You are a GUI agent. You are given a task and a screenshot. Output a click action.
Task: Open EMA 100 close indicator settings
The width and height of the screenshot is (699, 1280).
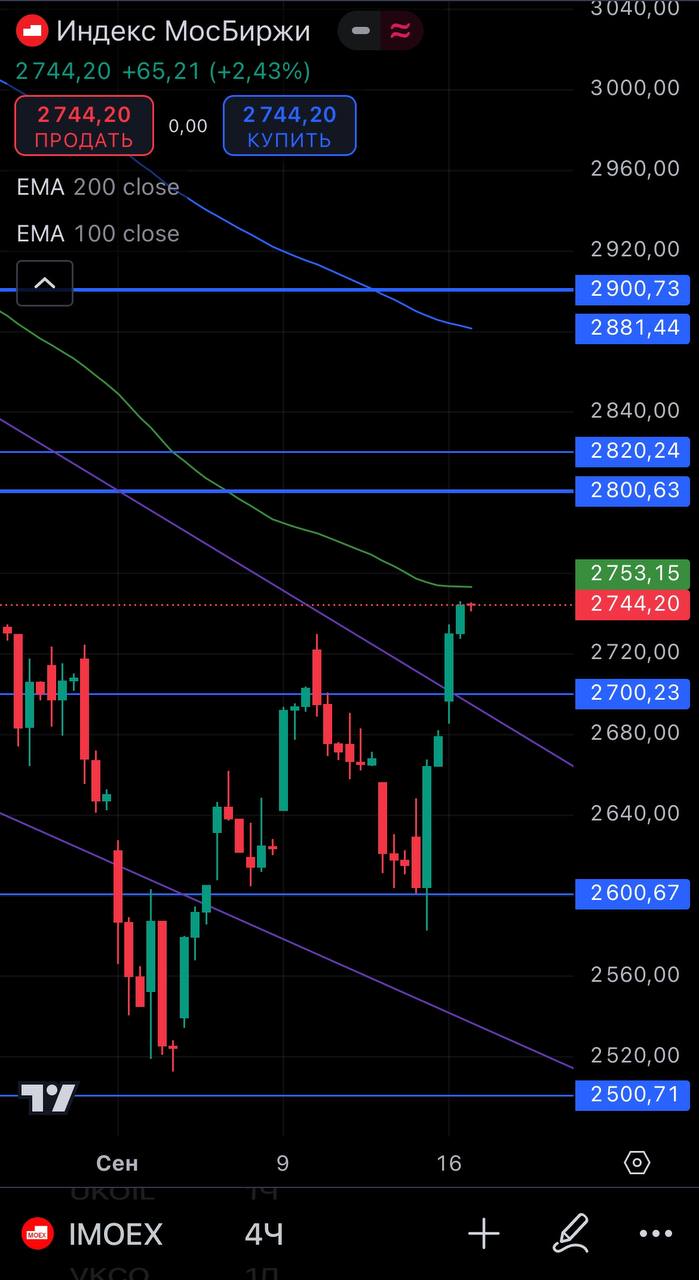[98, 233]
